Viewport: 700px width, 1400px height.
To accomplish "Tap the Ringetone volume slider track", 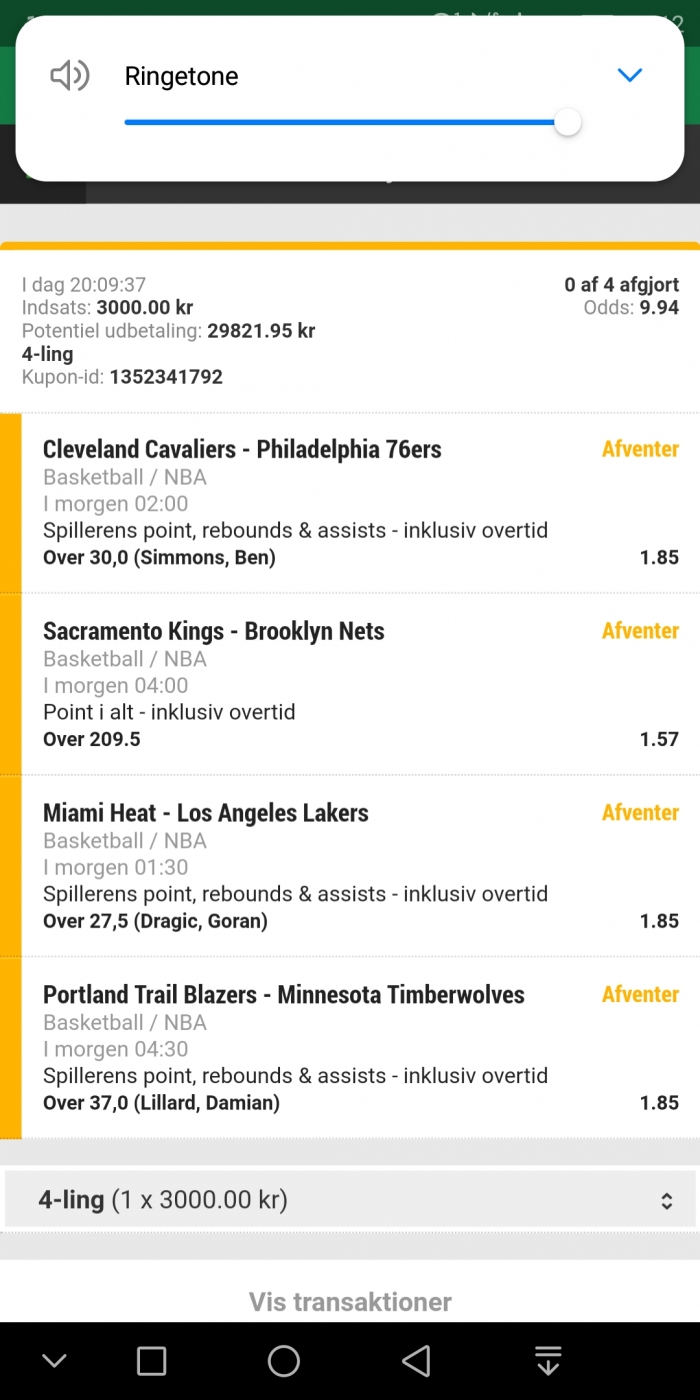I will pyautogui.click(x=352, y=123).
